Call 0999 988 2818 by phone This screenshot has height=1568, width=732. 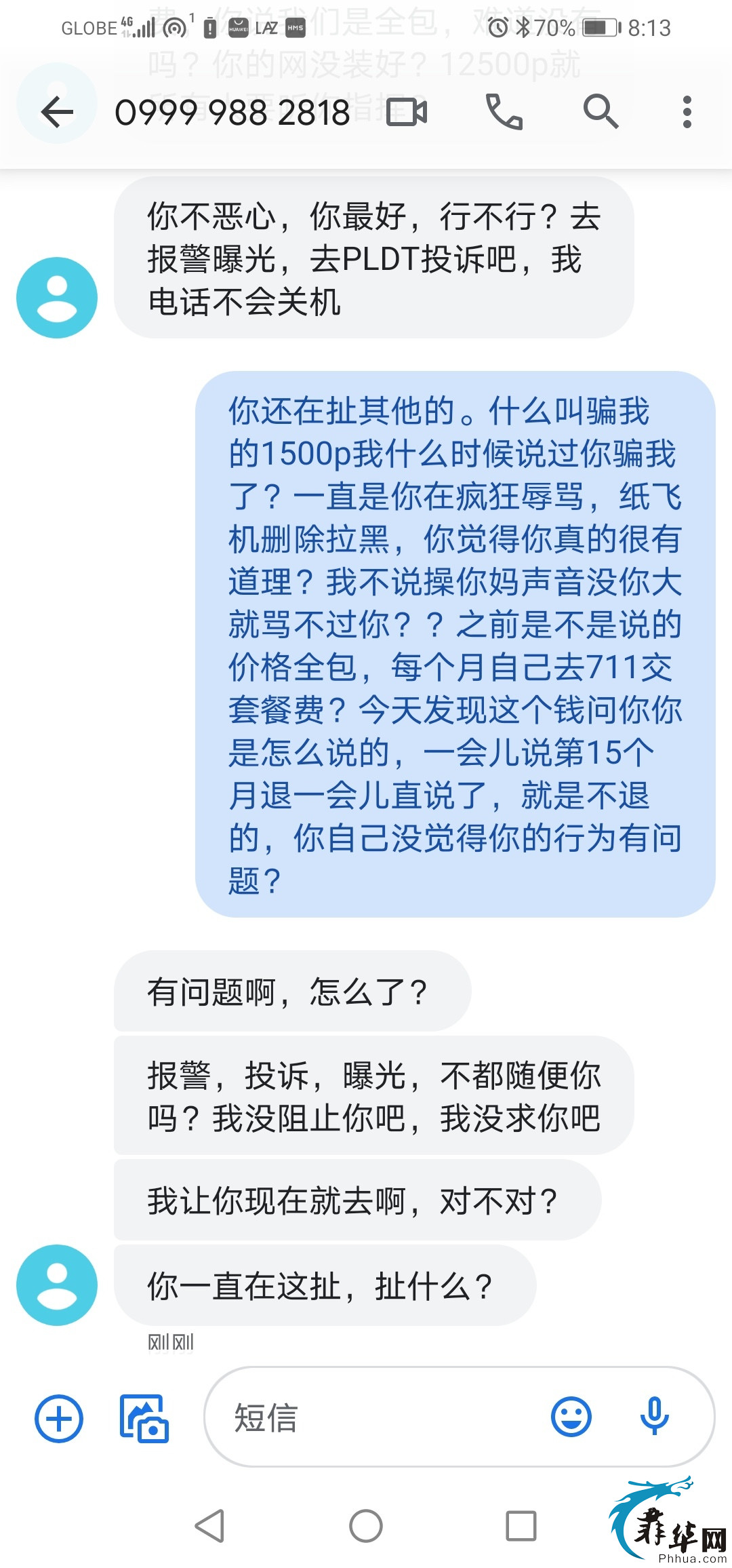pos(504,112)
